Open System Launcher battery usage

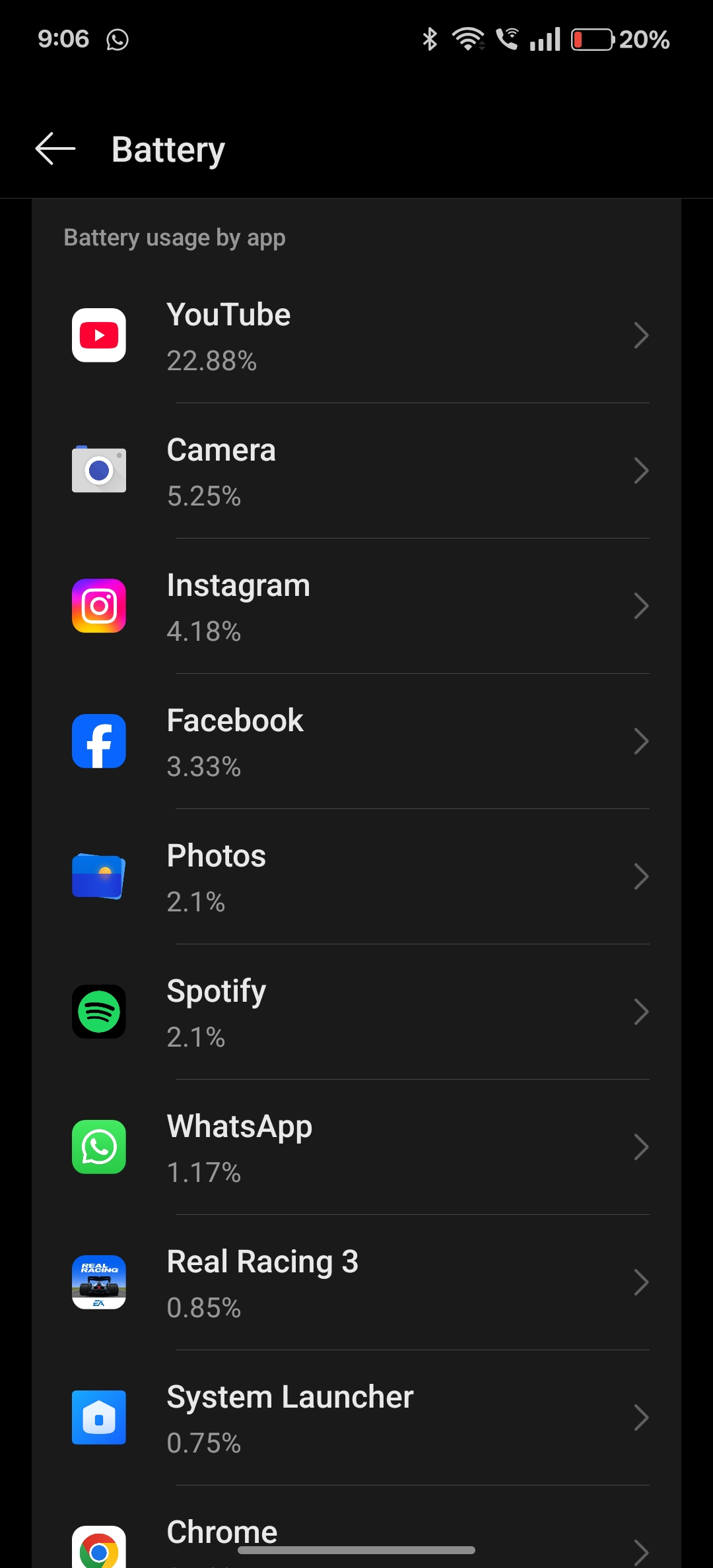pyautogui.click(x=356, y=1418)
